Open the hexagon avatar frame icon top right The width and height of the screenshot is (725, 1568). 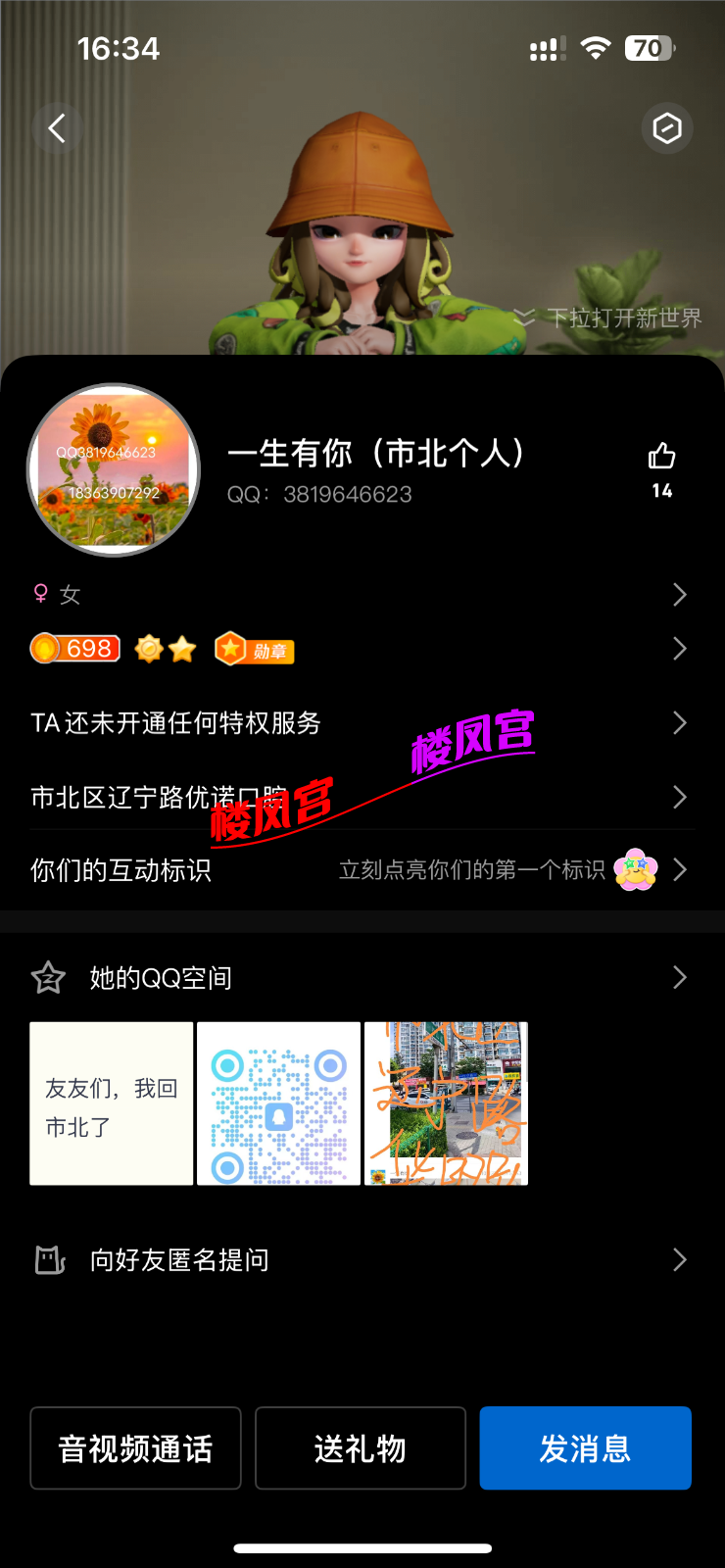point(667,128)
